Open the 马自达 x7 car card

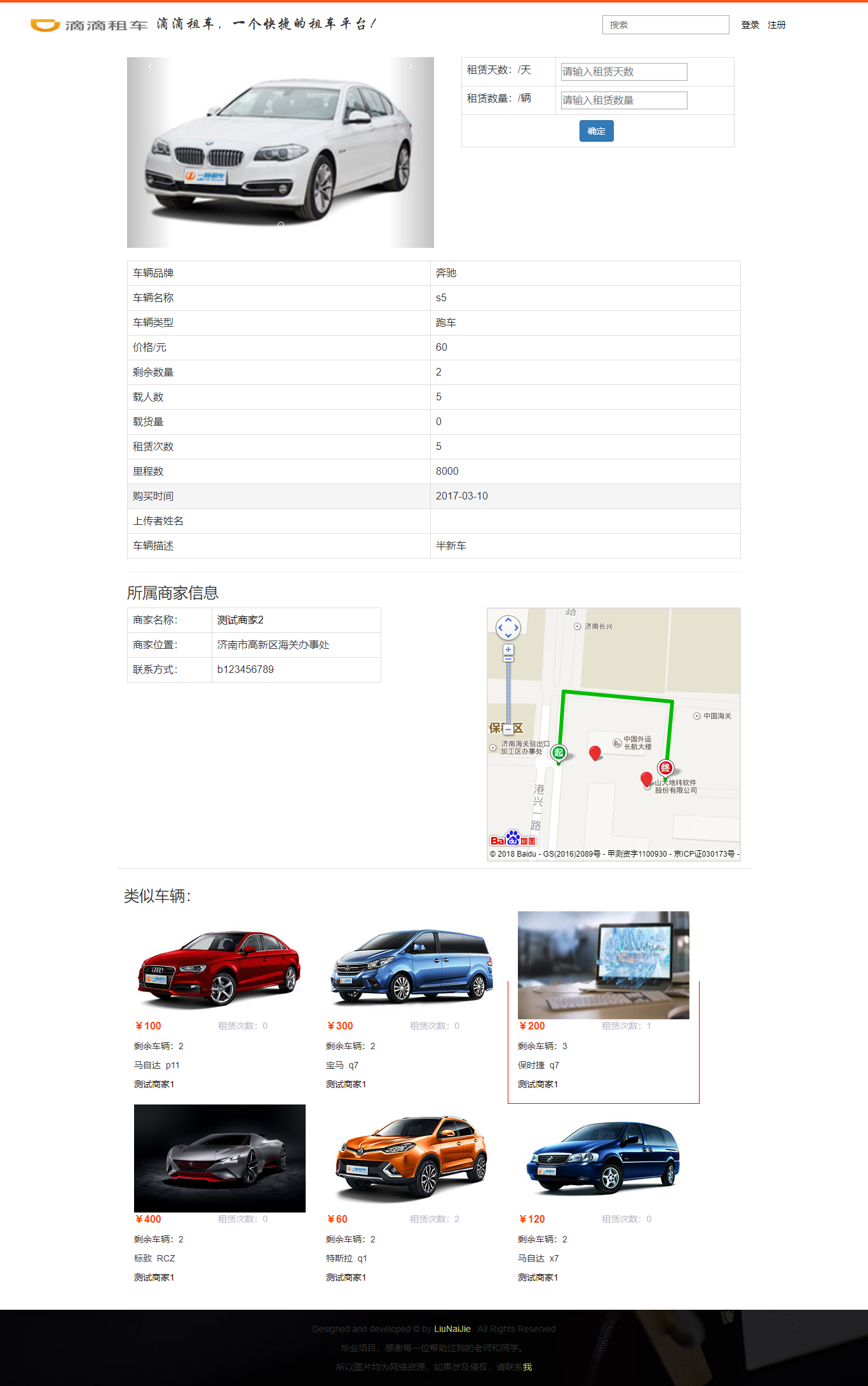tap(603, 1158)
